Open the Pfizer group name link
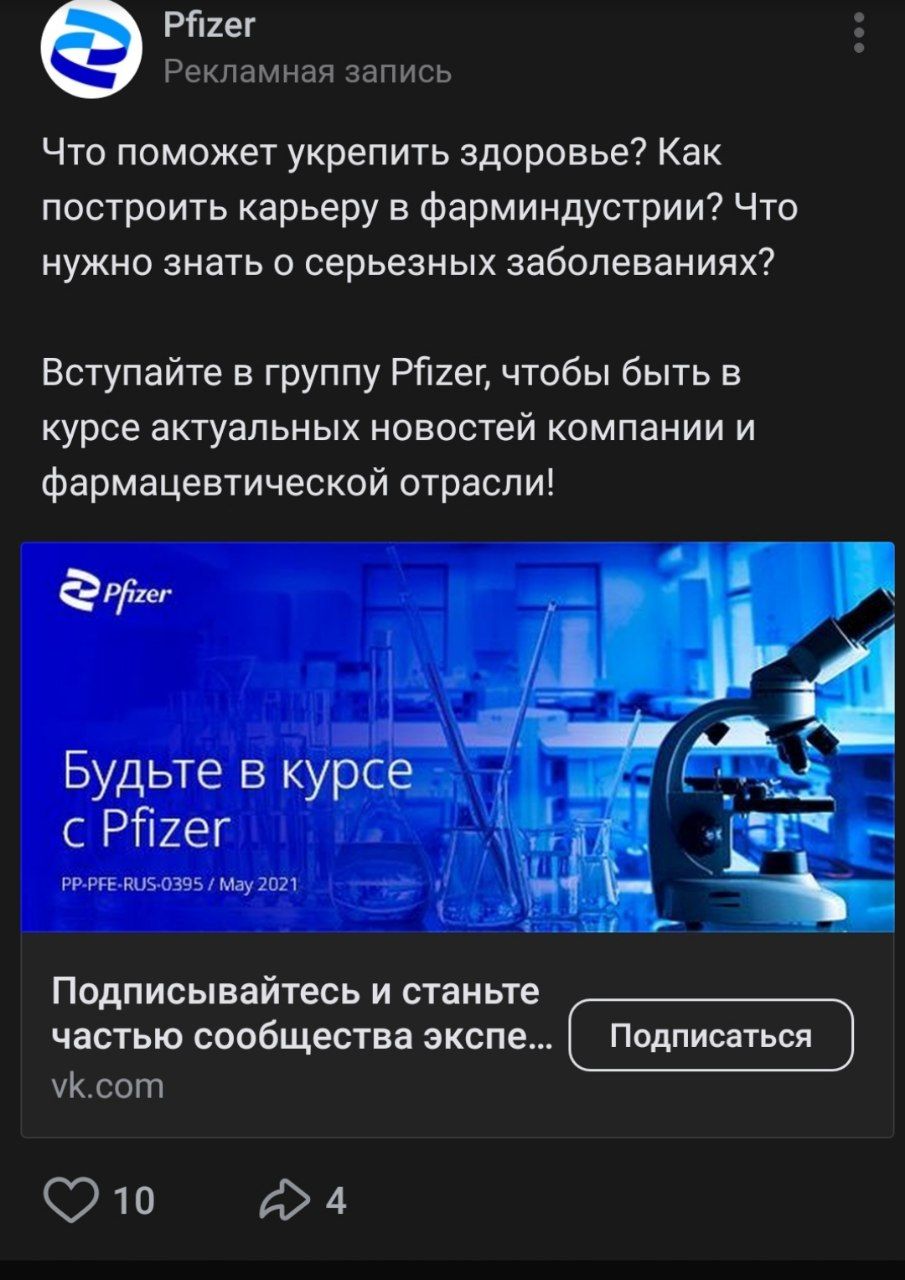 (209, 24)
